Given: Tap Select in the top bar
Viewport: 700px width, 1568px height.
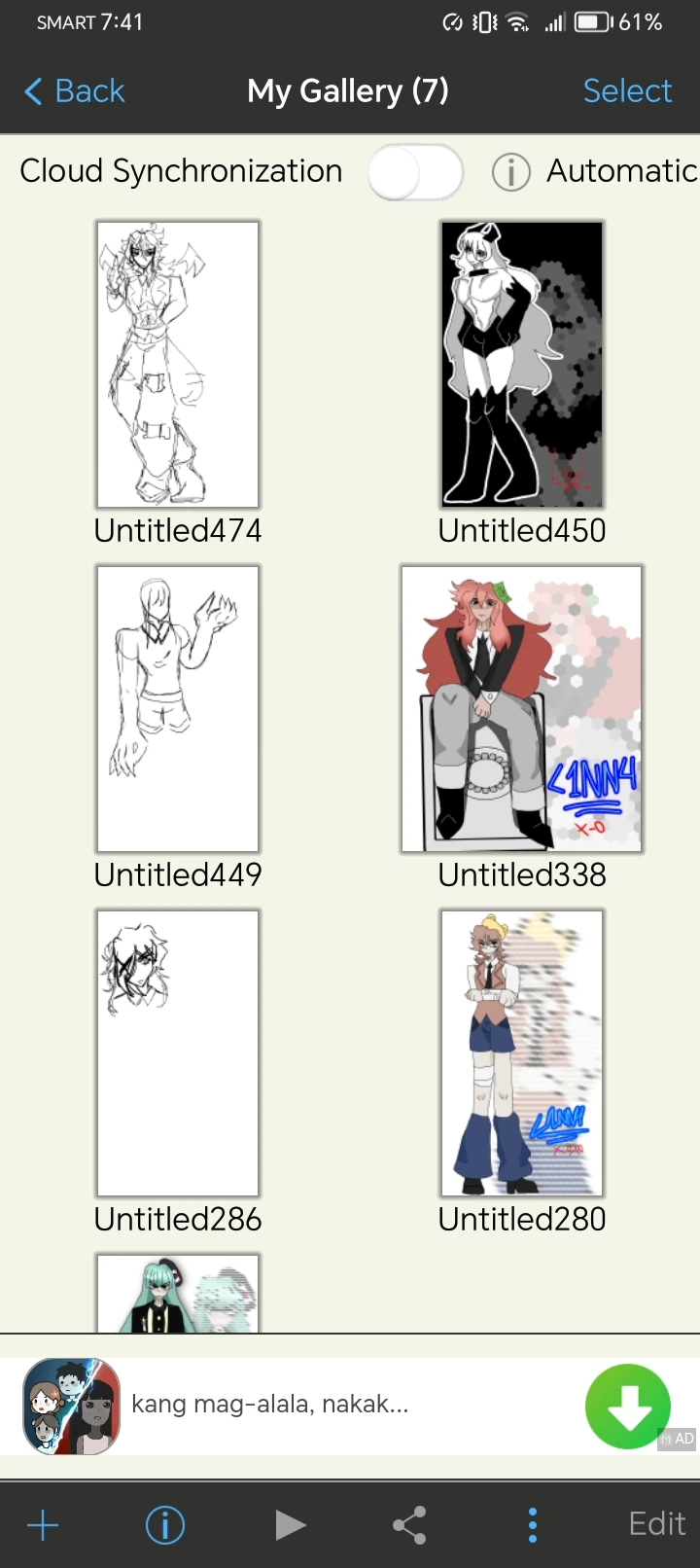Looking at the screenshot, I should click(x=627, y=91).
